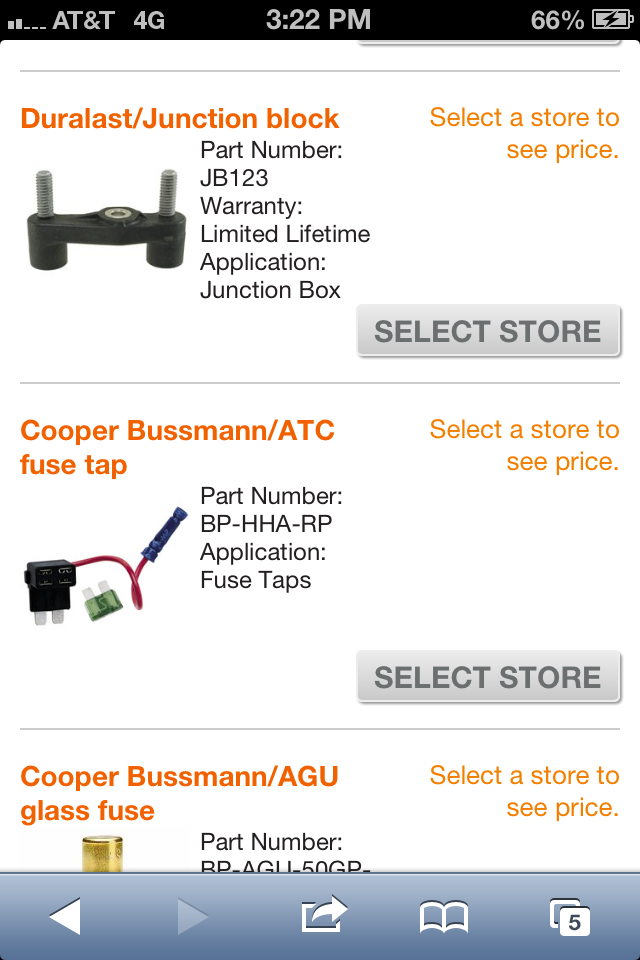
Task: Select store for the ATC fuse tap
Action: point(488,677)
